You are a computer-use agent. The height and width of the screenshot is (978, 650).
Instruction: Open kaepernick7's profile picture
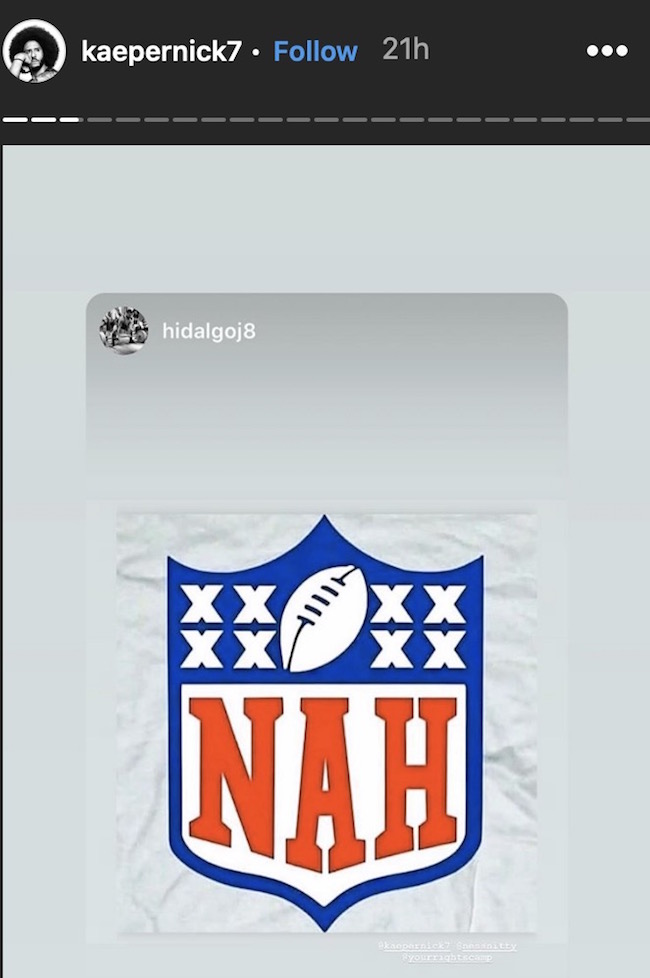coord(34,51)
